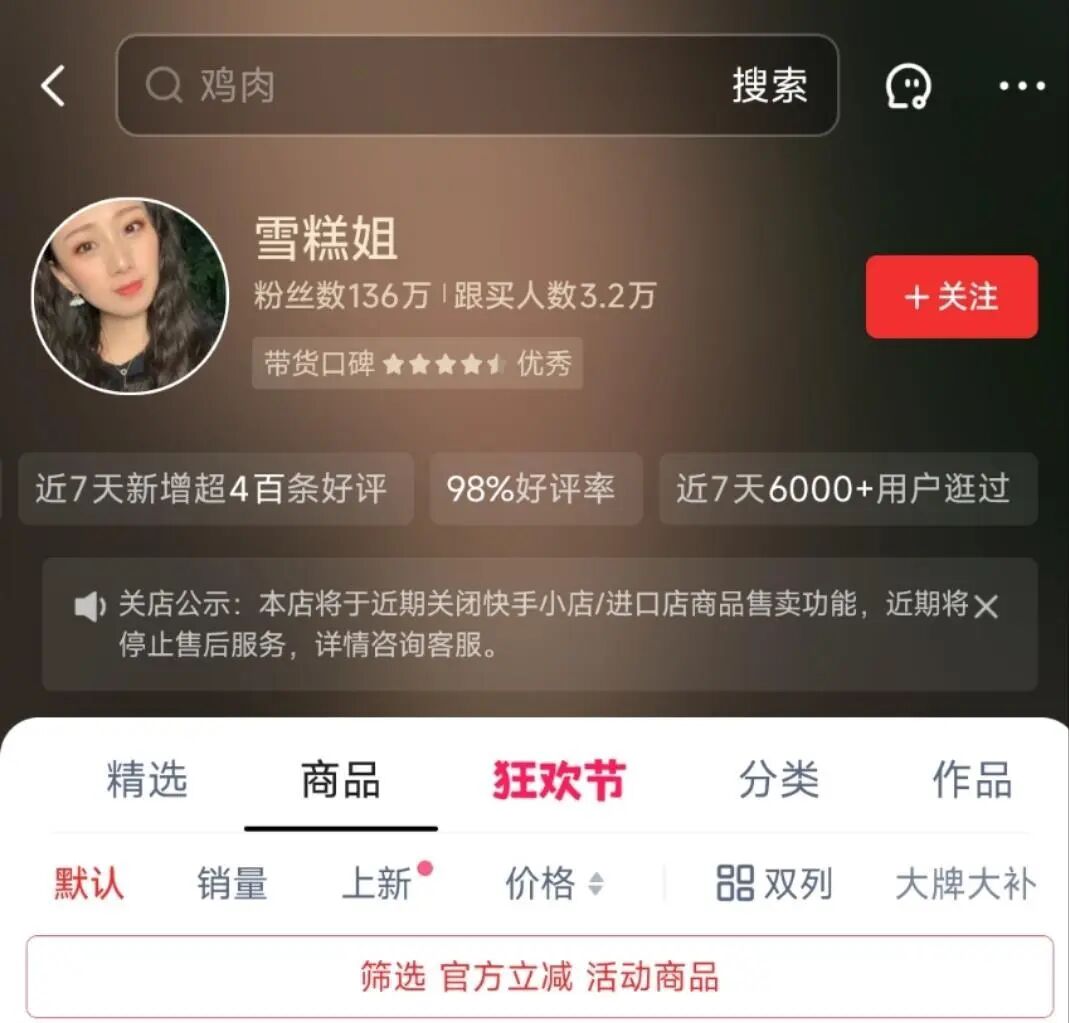The image size is (1069, 1023).
Task: Switch to 双列 grid layout
Action: pyautogui.click(x=775, y=884)
